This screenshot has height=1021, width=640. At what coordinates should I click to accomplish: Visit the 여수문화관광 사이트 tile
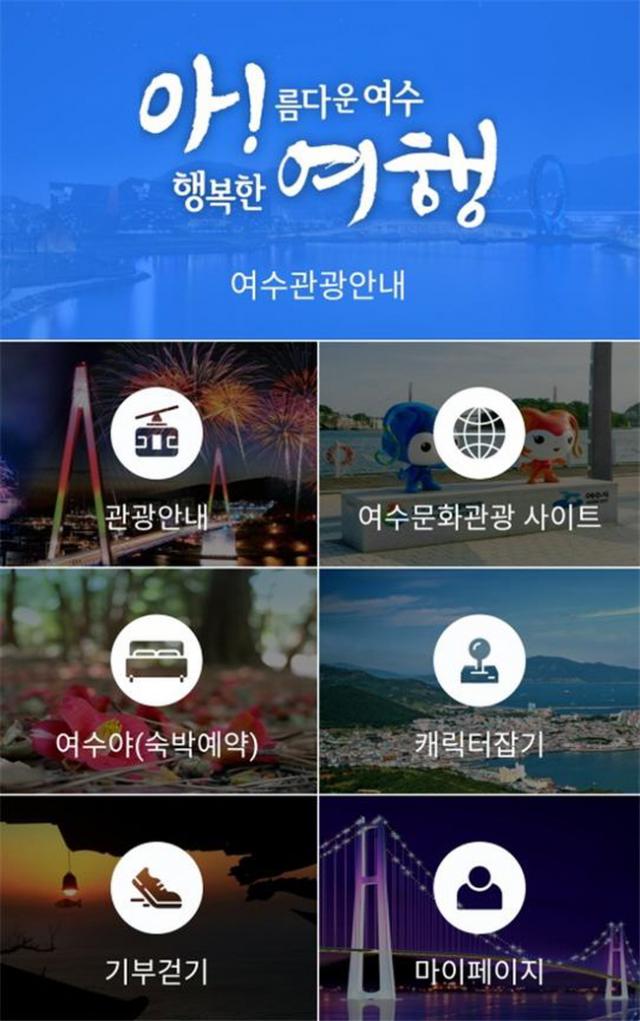[479, 455]
